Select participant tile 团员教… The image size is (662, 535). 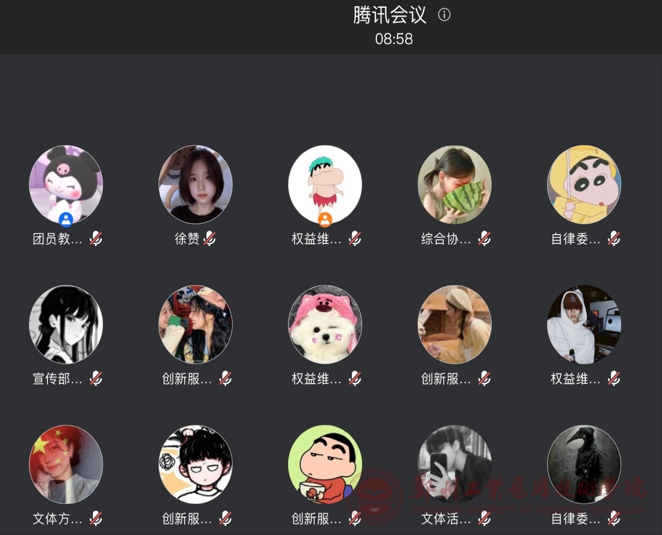tap(66, 185)
